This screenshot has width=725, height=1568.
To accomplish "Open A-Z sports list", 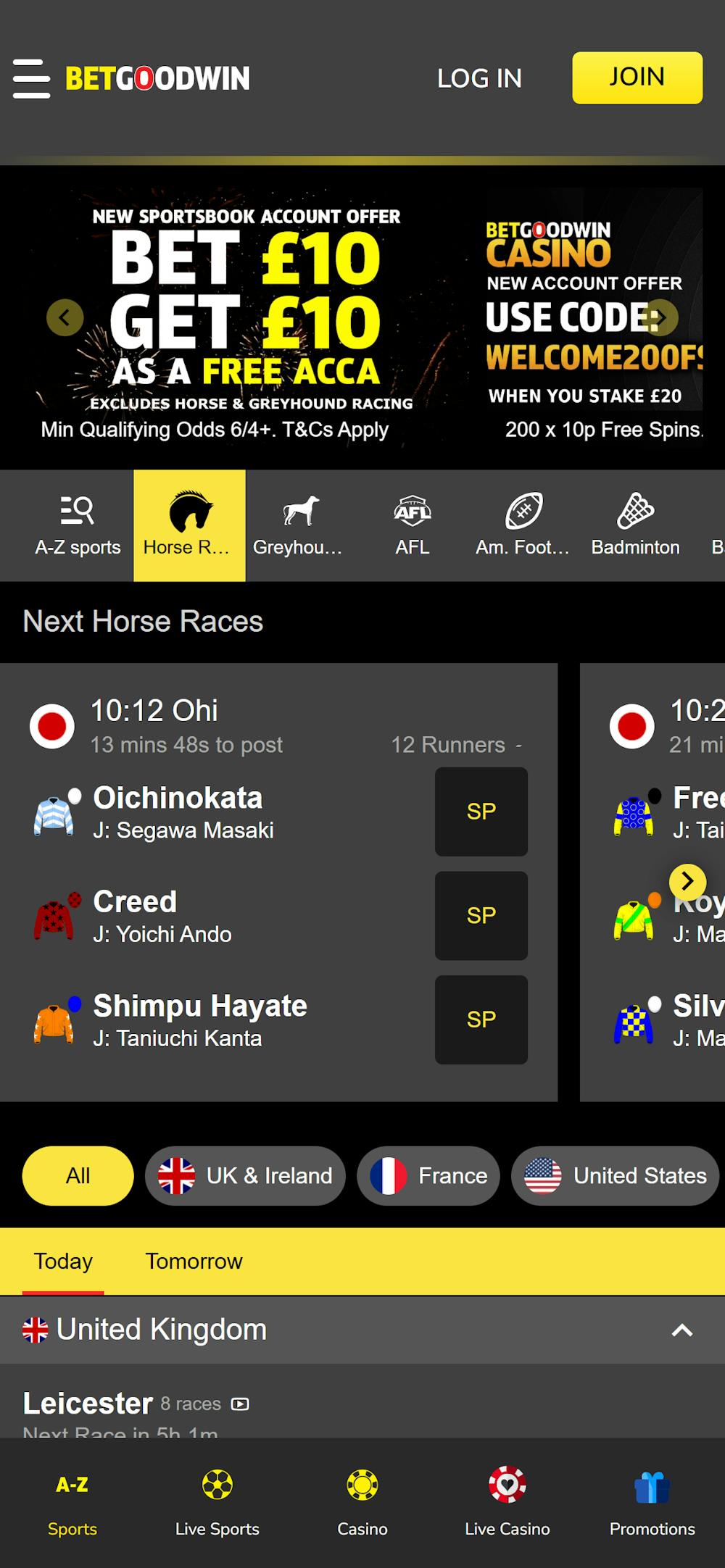I will pyautogui.click(x=78, y=526).
